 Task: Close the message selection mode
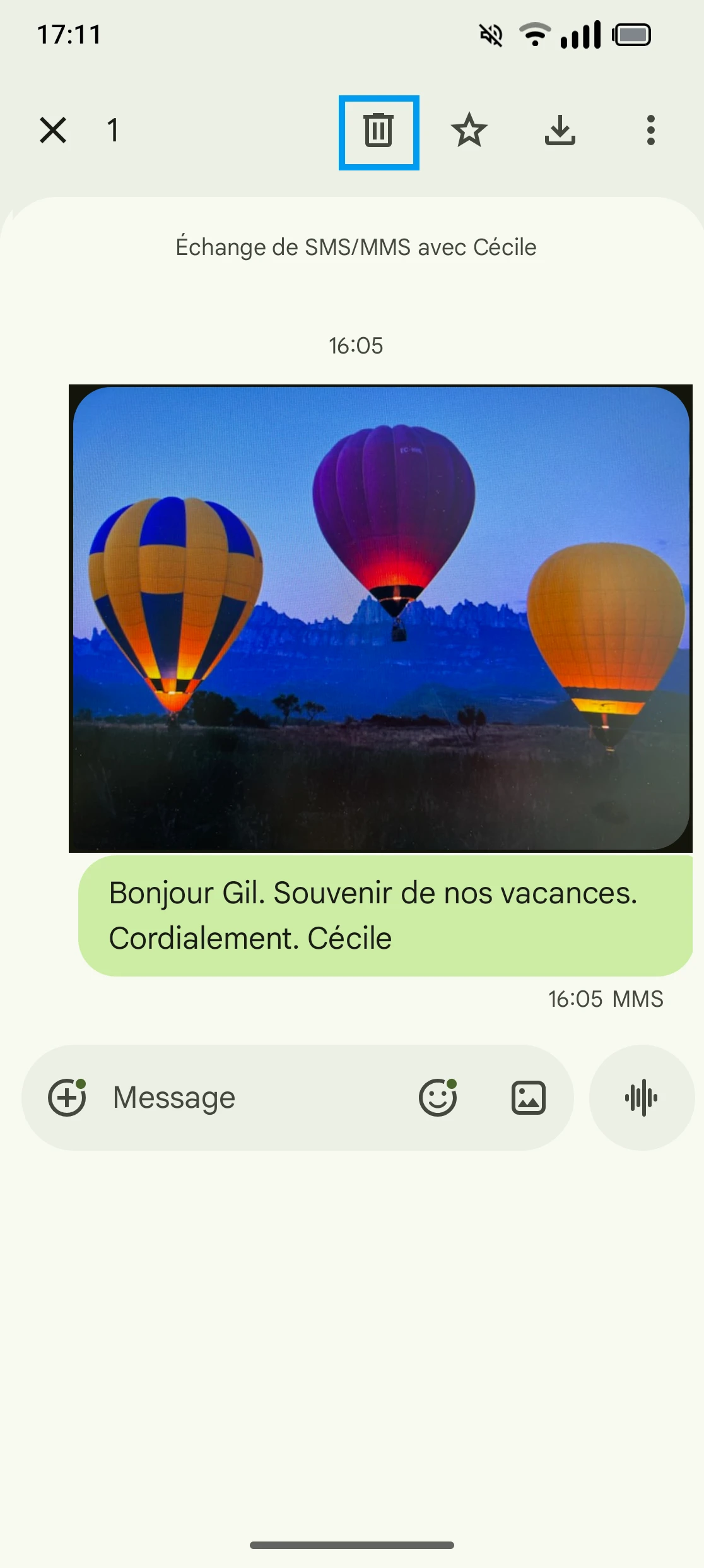pos(53,131)
